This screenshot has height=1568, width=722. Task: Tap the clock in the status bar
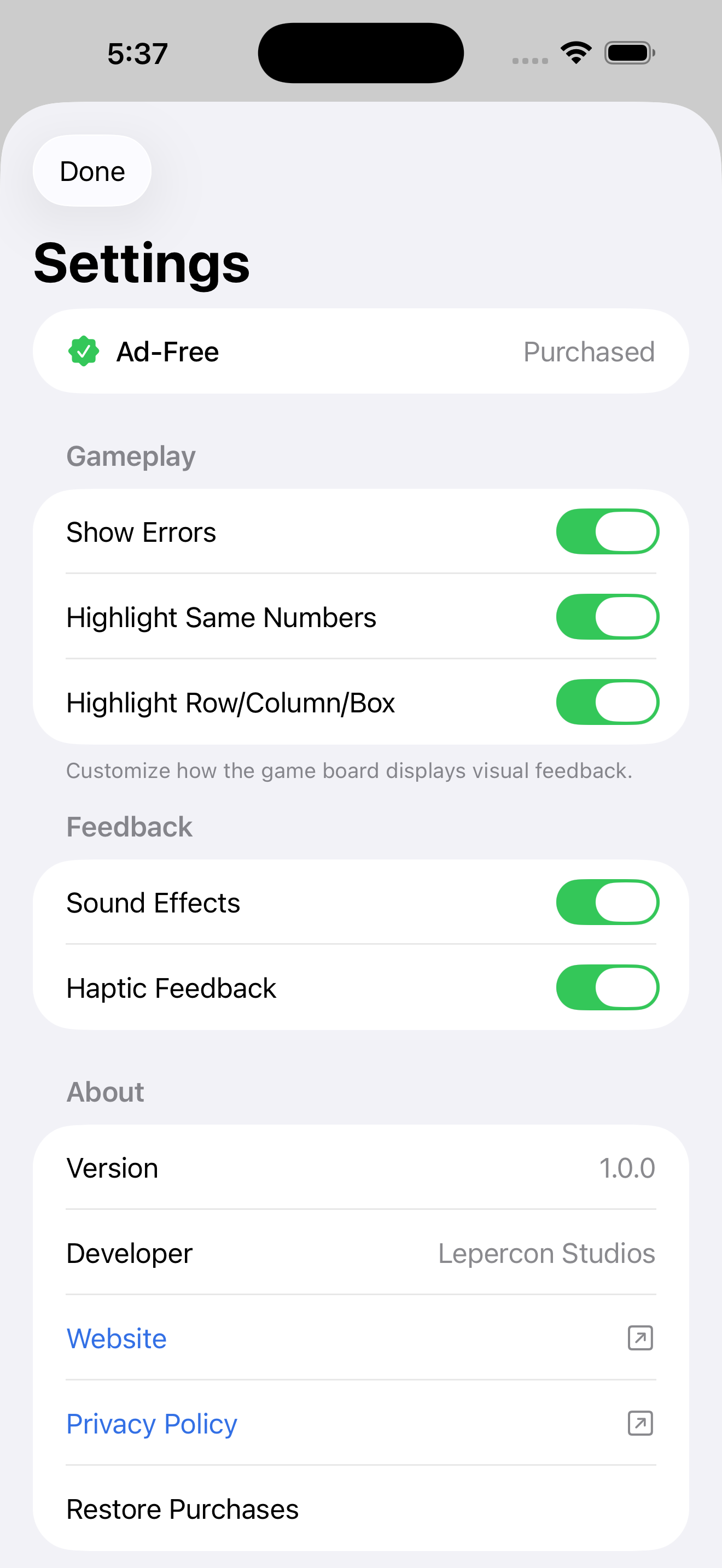[136, 53]
